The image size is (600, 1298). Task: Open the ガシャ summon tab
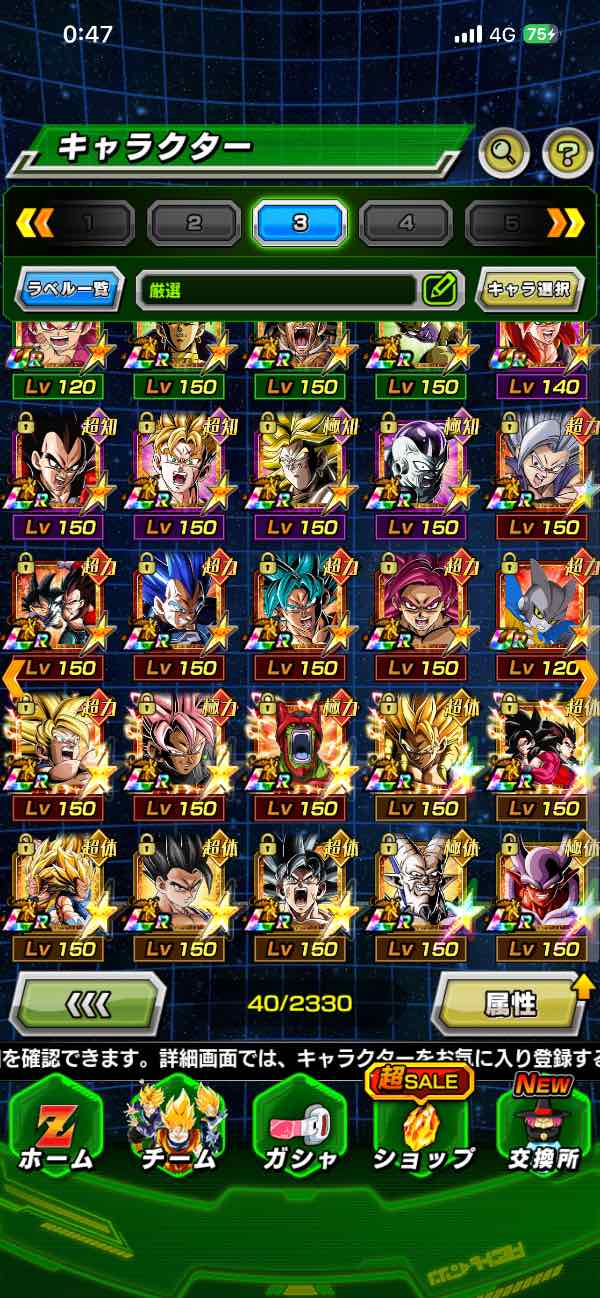tap(299, 1127)
